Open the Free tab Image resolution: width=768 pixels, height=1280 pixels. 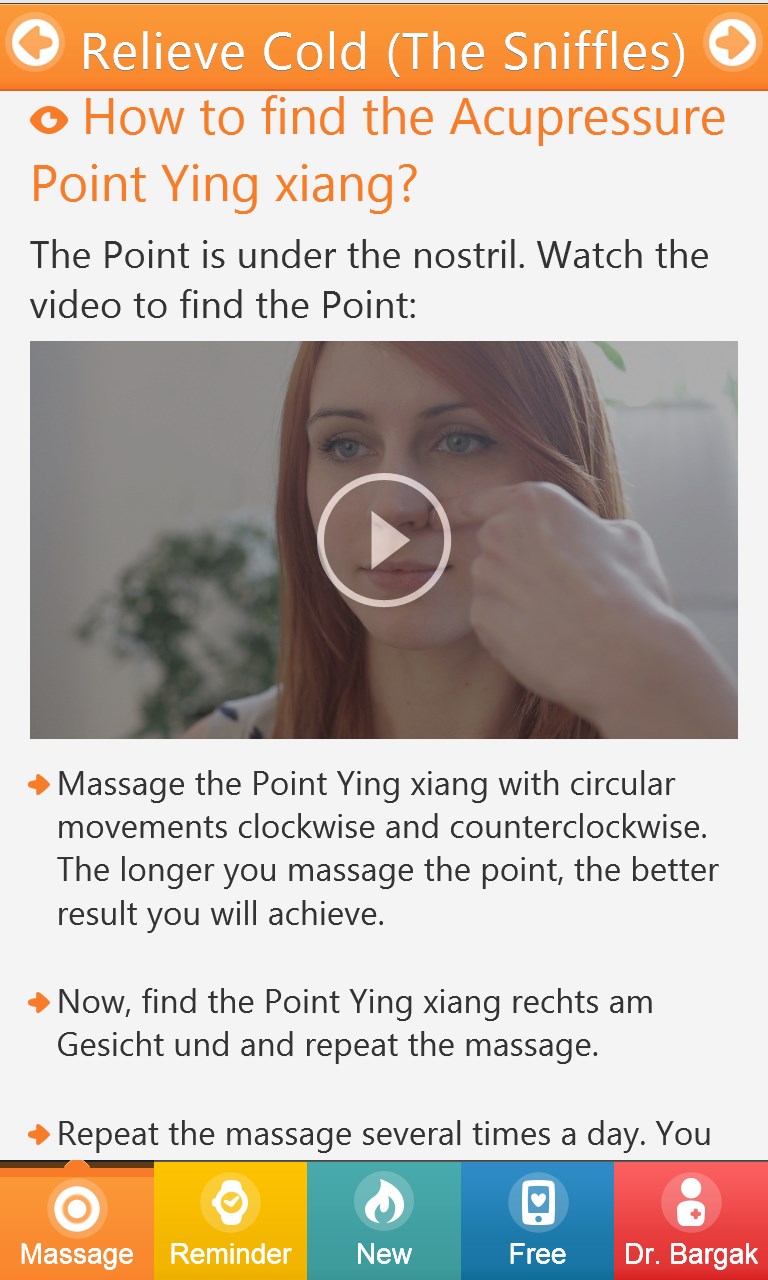(x=537, y=1222)
